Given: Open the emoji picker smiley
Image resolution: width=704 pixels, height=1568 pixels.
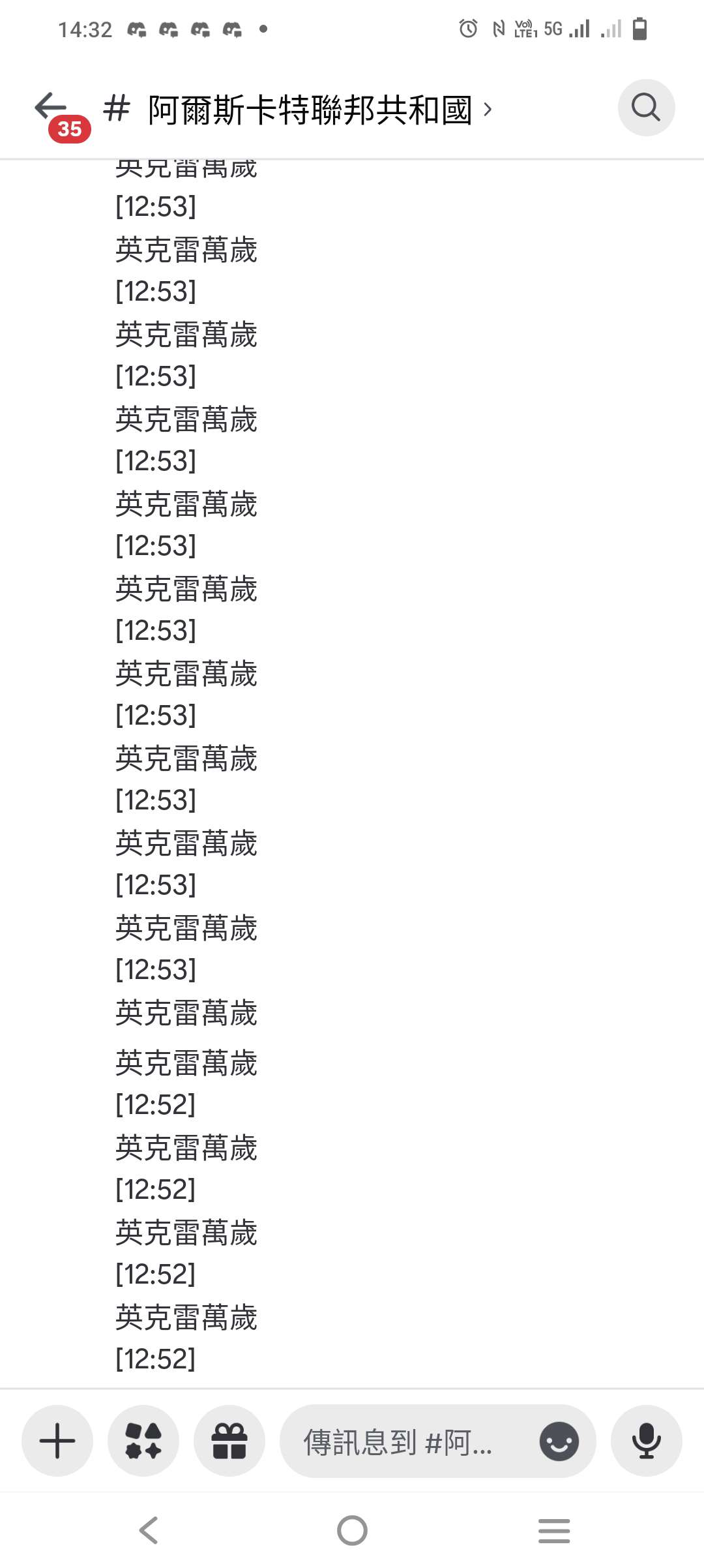Looking at the screenshot, I should 559,1441.
